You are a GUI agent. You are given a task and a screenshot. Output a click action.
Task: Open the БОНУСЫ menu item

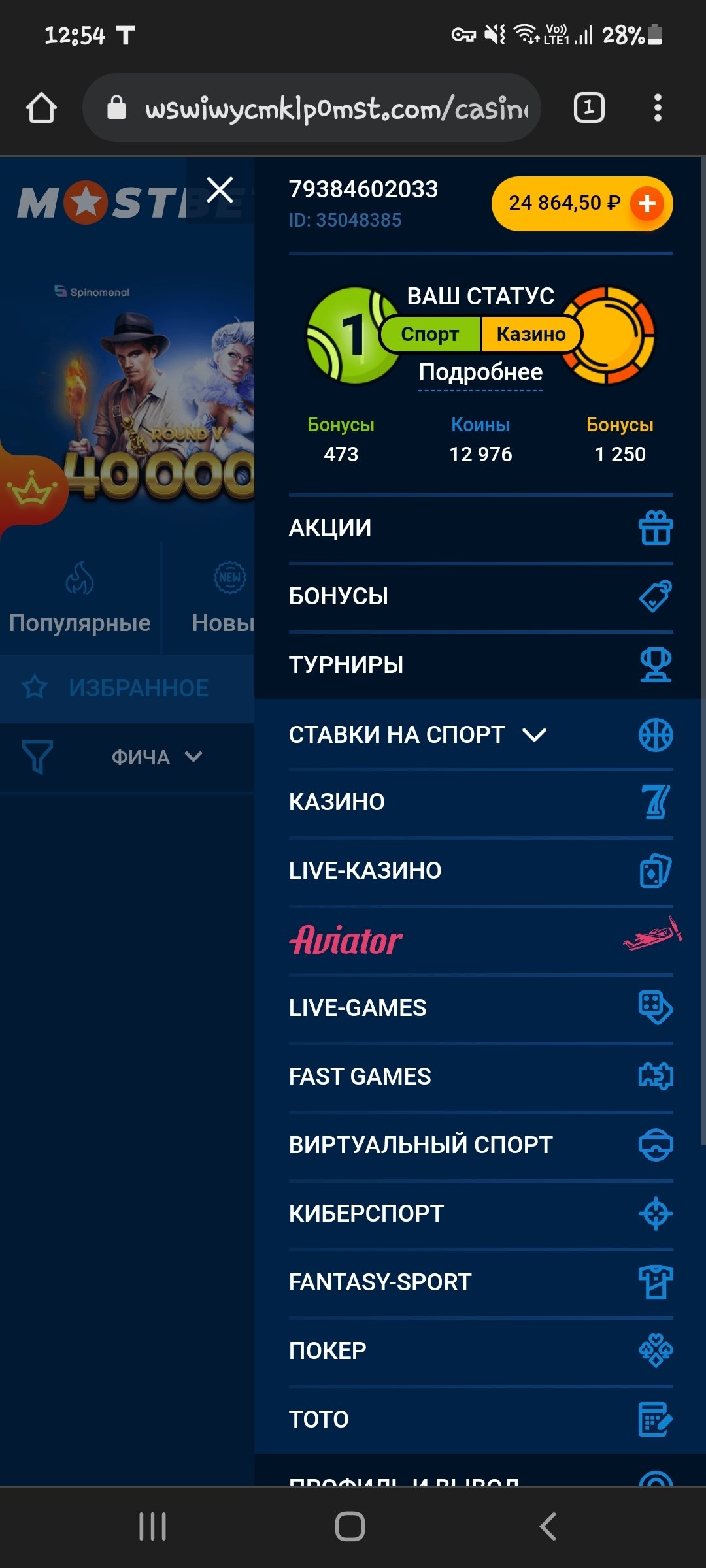click(480, 596)
